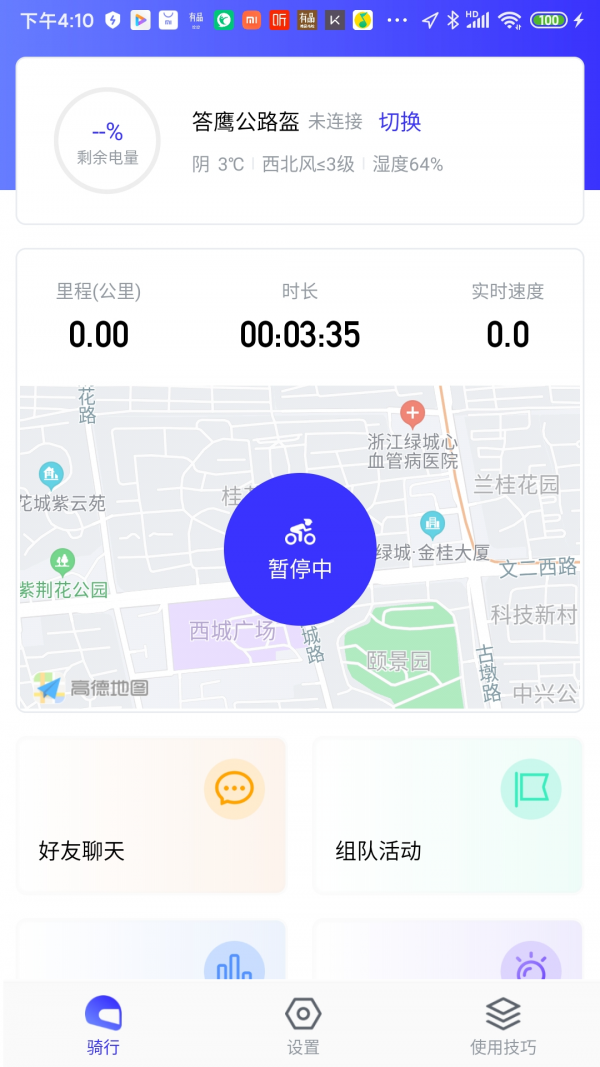Select the 骑行 tab
Screen dimensions: 600x1067
pyautogui.click(x=103, y=1026)
